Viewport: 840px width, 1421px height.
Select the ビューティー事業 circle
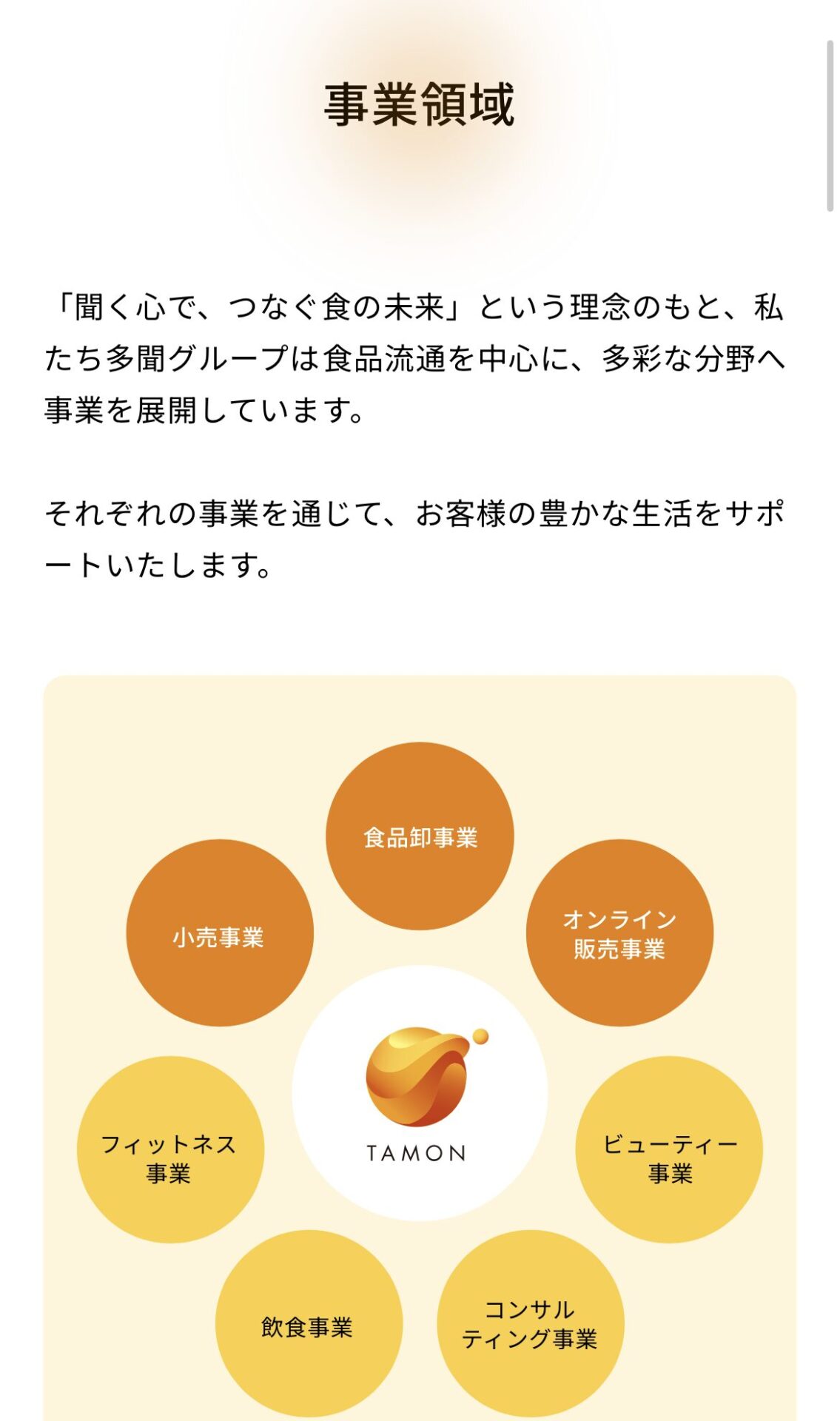click(x=669, y=1149)
